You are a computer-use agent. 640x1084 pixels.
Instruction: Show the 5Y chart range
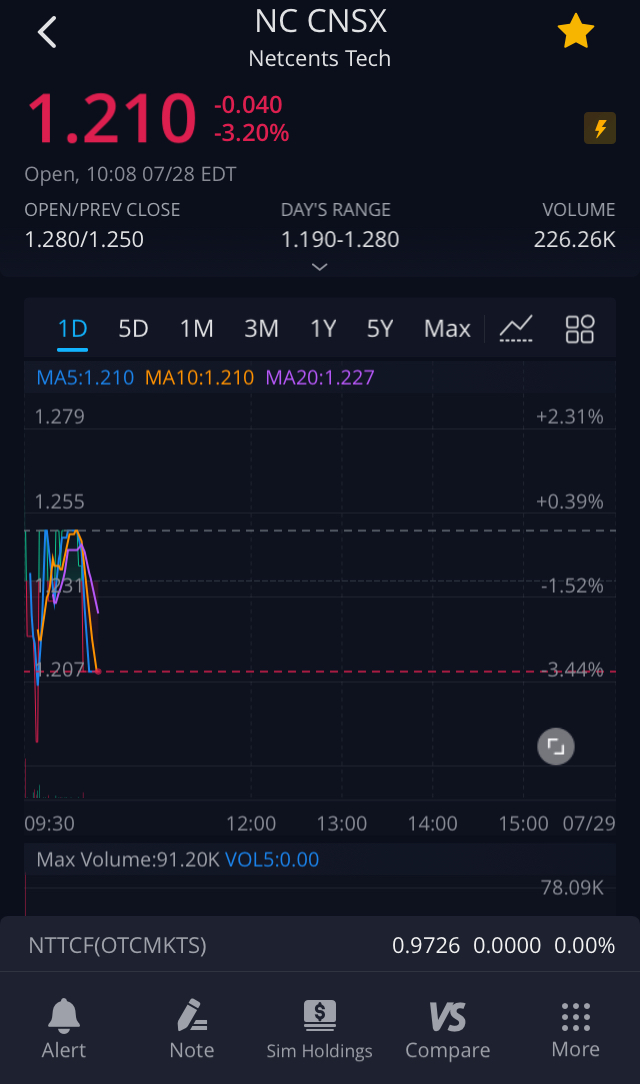coord(380,328)
